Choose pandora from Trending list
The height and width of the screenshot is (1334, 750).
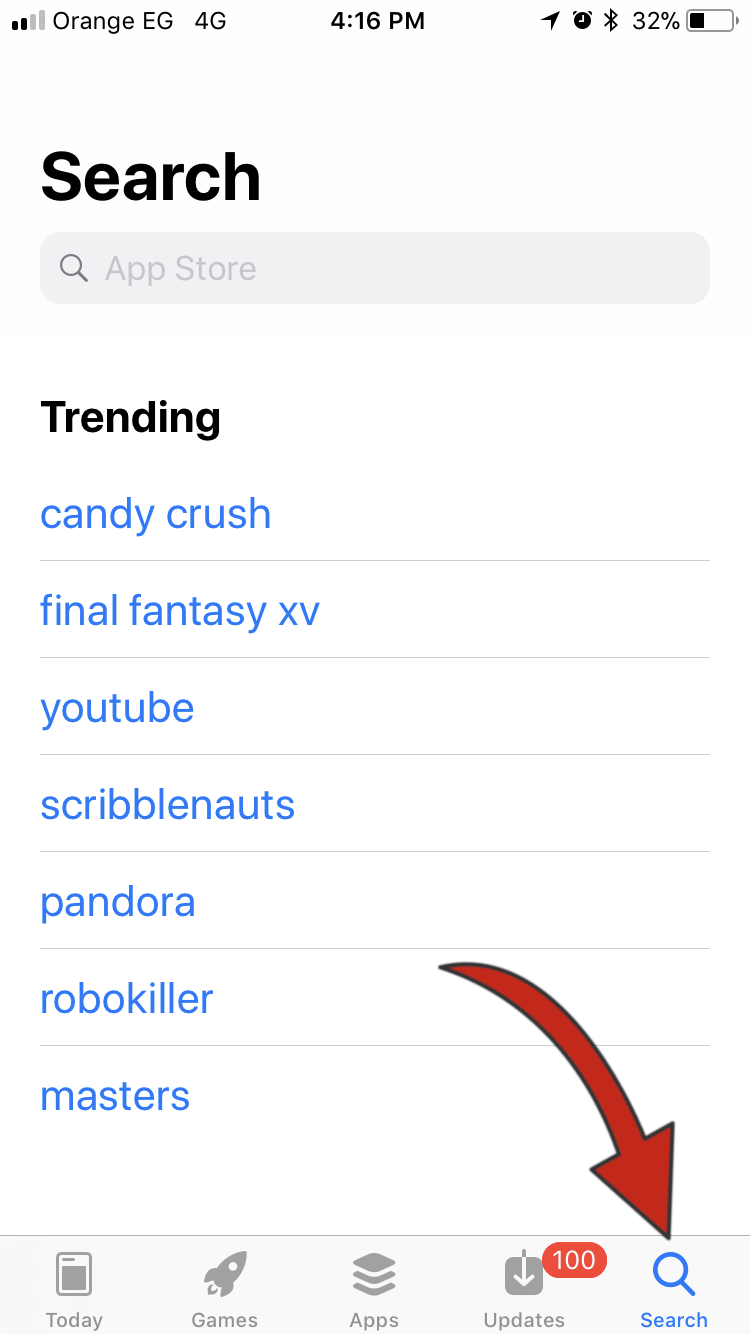[118, 902]
